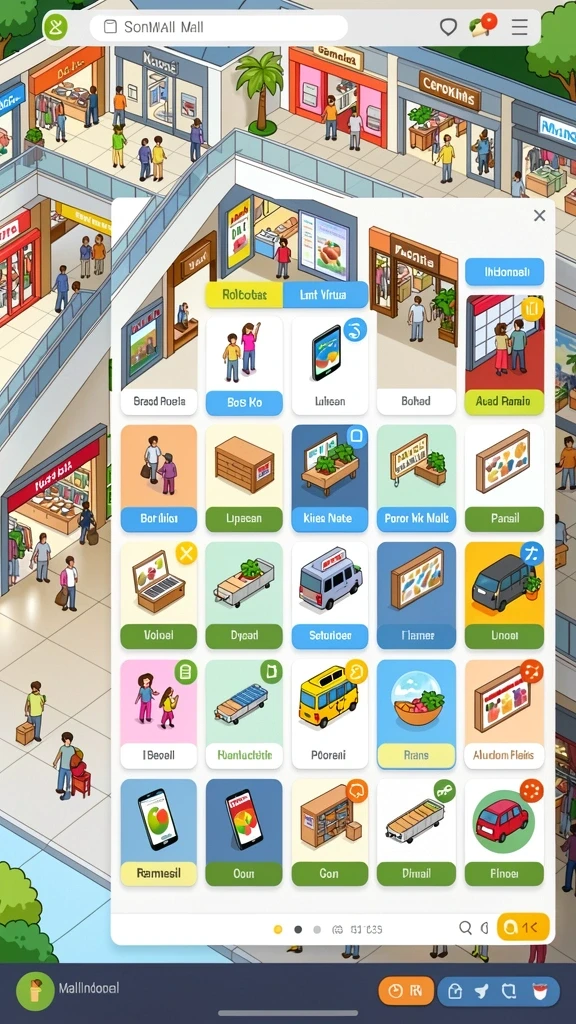Select the Unoel black van card
Screen dimensions: 576x1024
504,595
